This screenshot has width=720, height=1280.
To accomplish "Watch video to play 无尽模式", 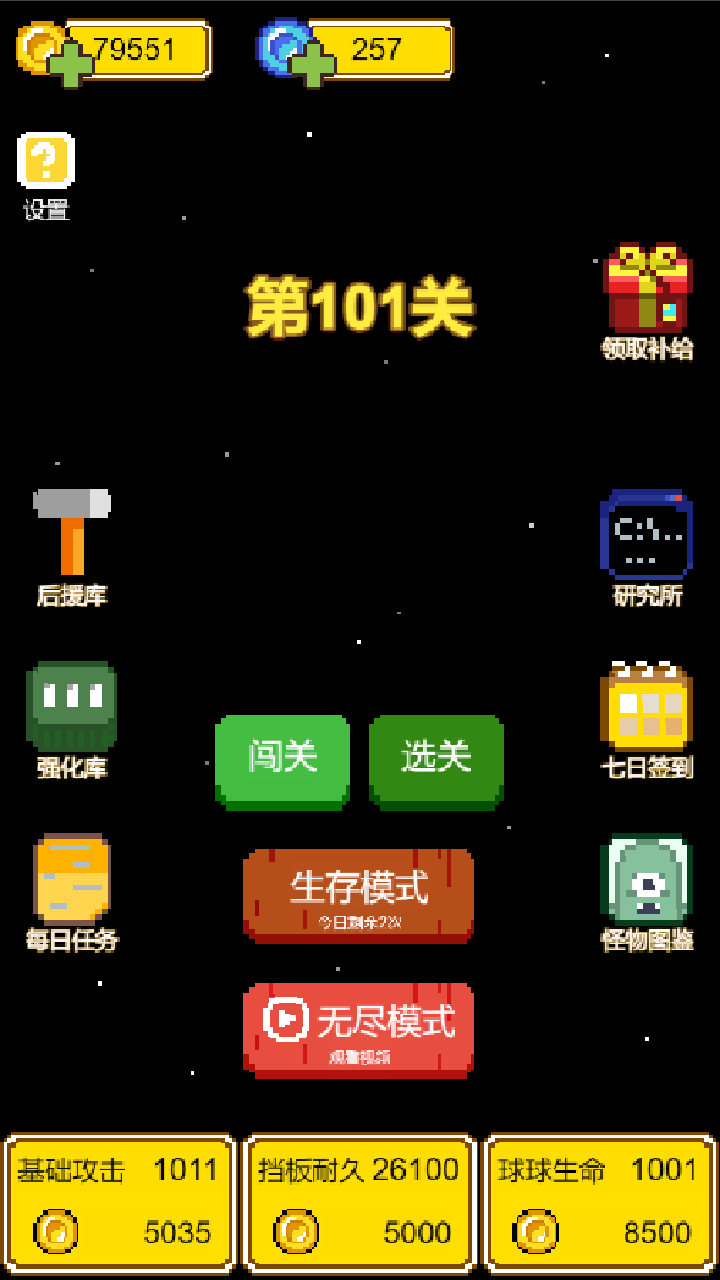I will (x=358, y=1028).
